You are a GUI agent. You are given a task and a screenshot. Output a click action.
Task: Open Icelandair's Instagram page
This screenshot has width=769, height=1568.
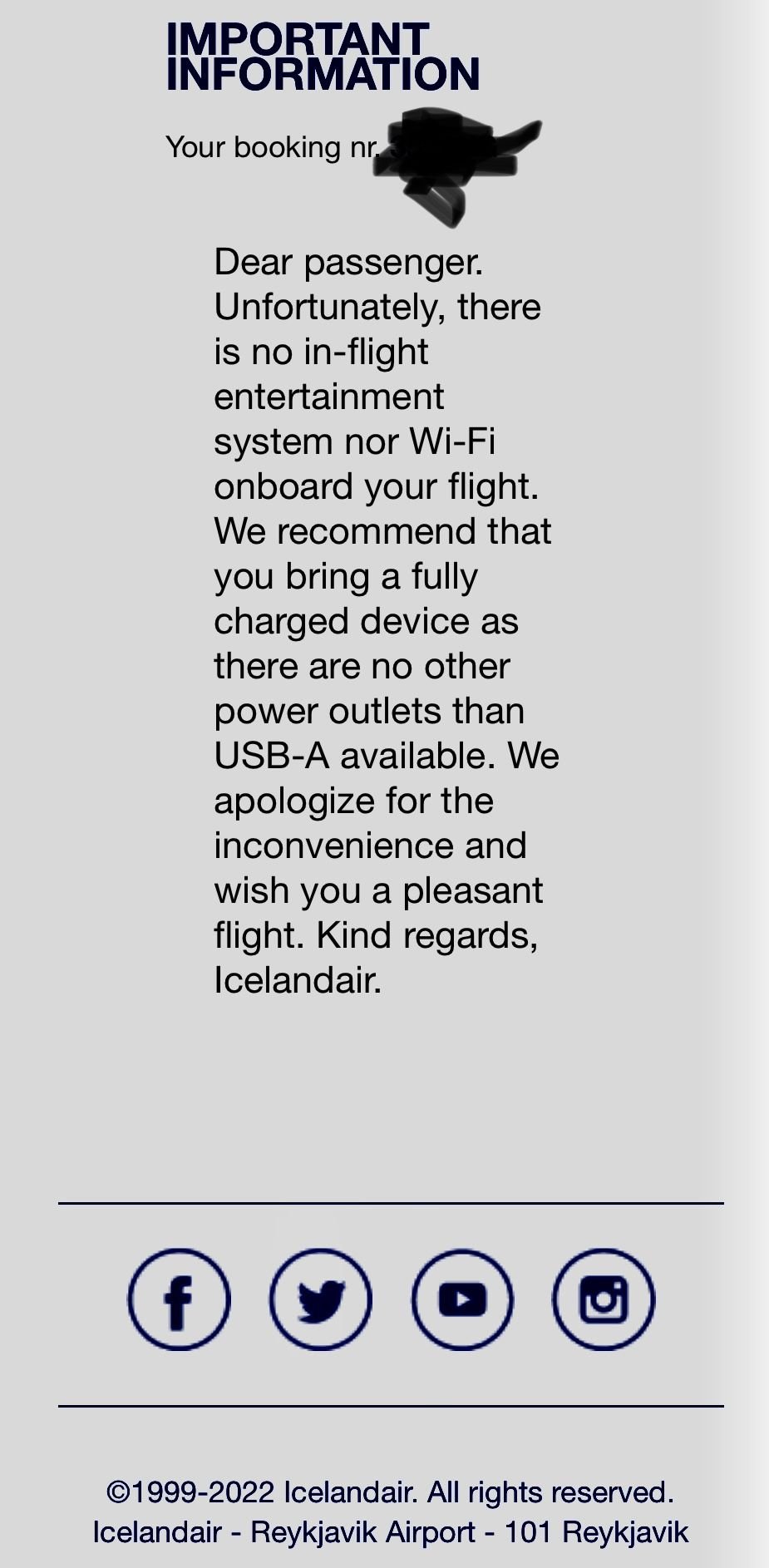[x=604, y=1299]
